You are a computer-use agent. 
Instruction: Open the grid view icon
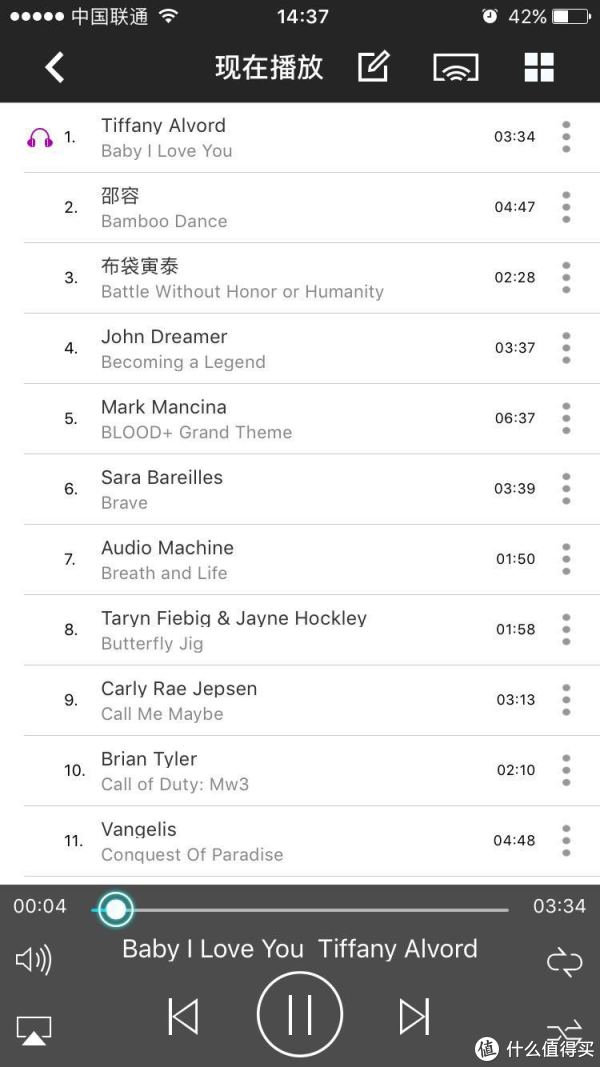[x=538, y=67]
